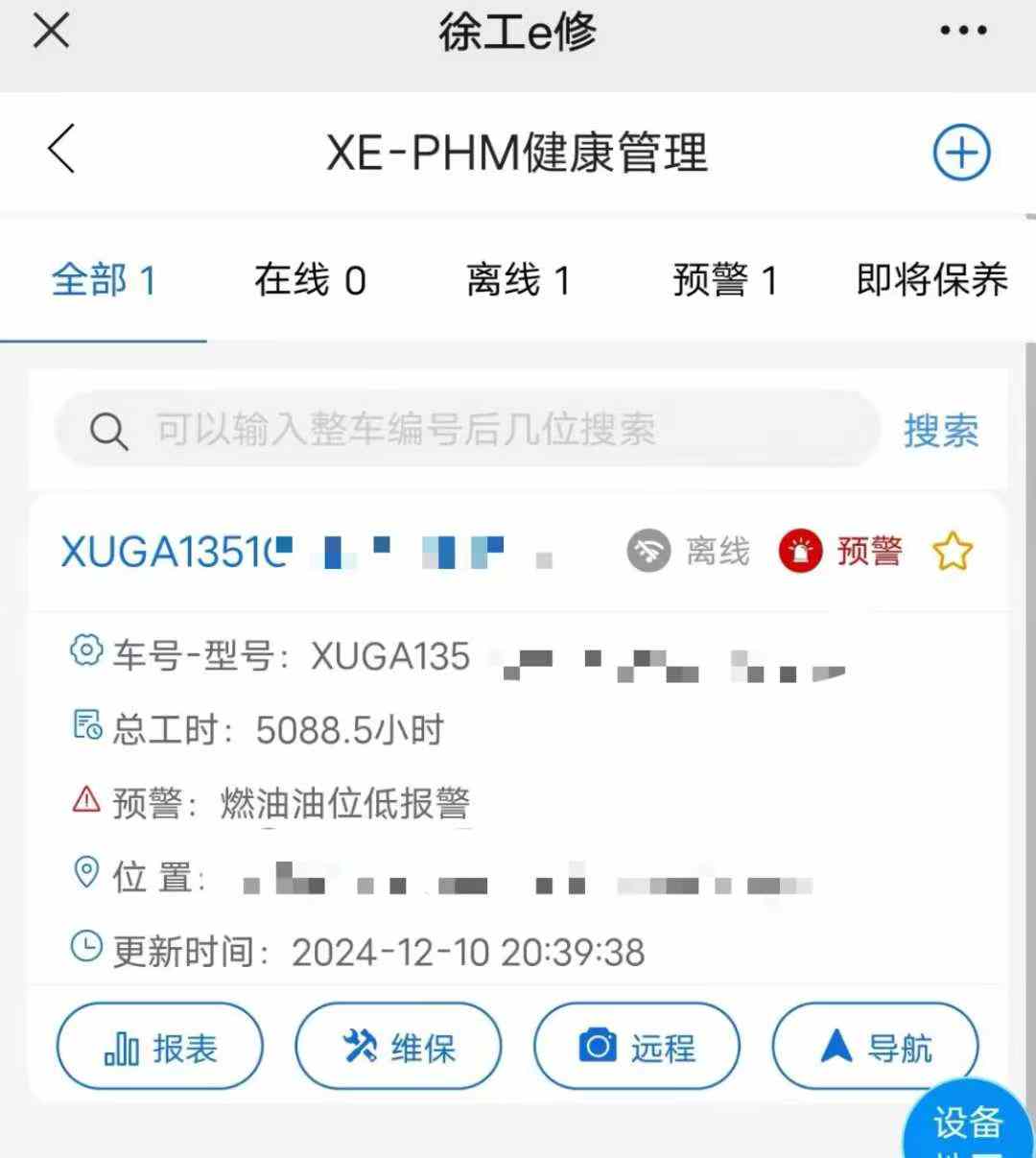Select the 维保 maintenance wrench icon

pos(359,1047)
